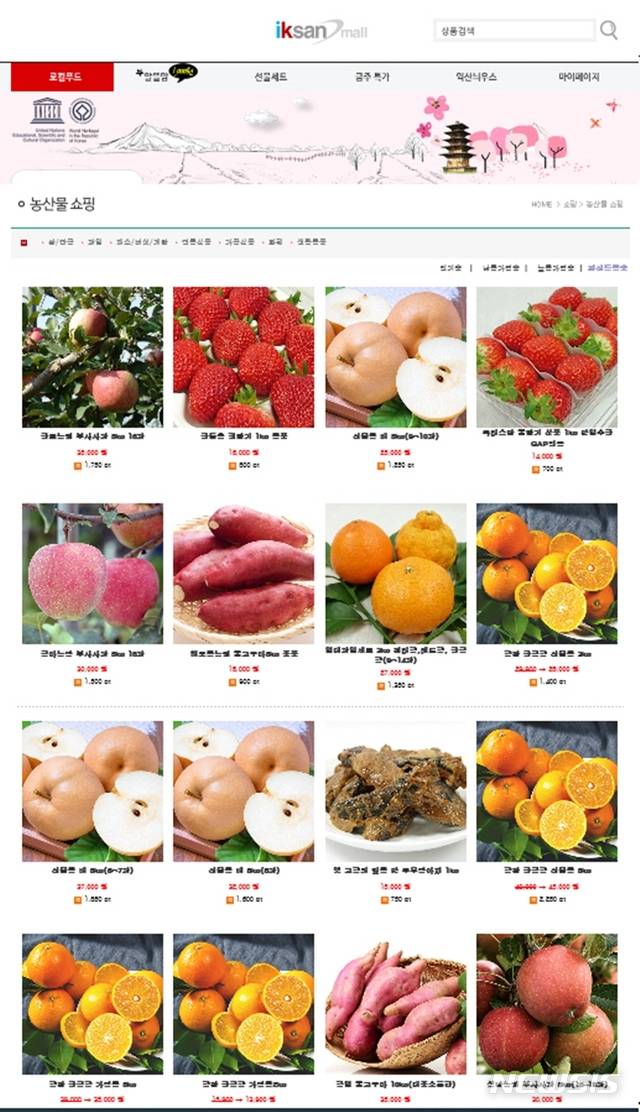The image size is (640, 1112).
Task: Tap the magnifying glass search icon
Action: [x=609, y=31]
